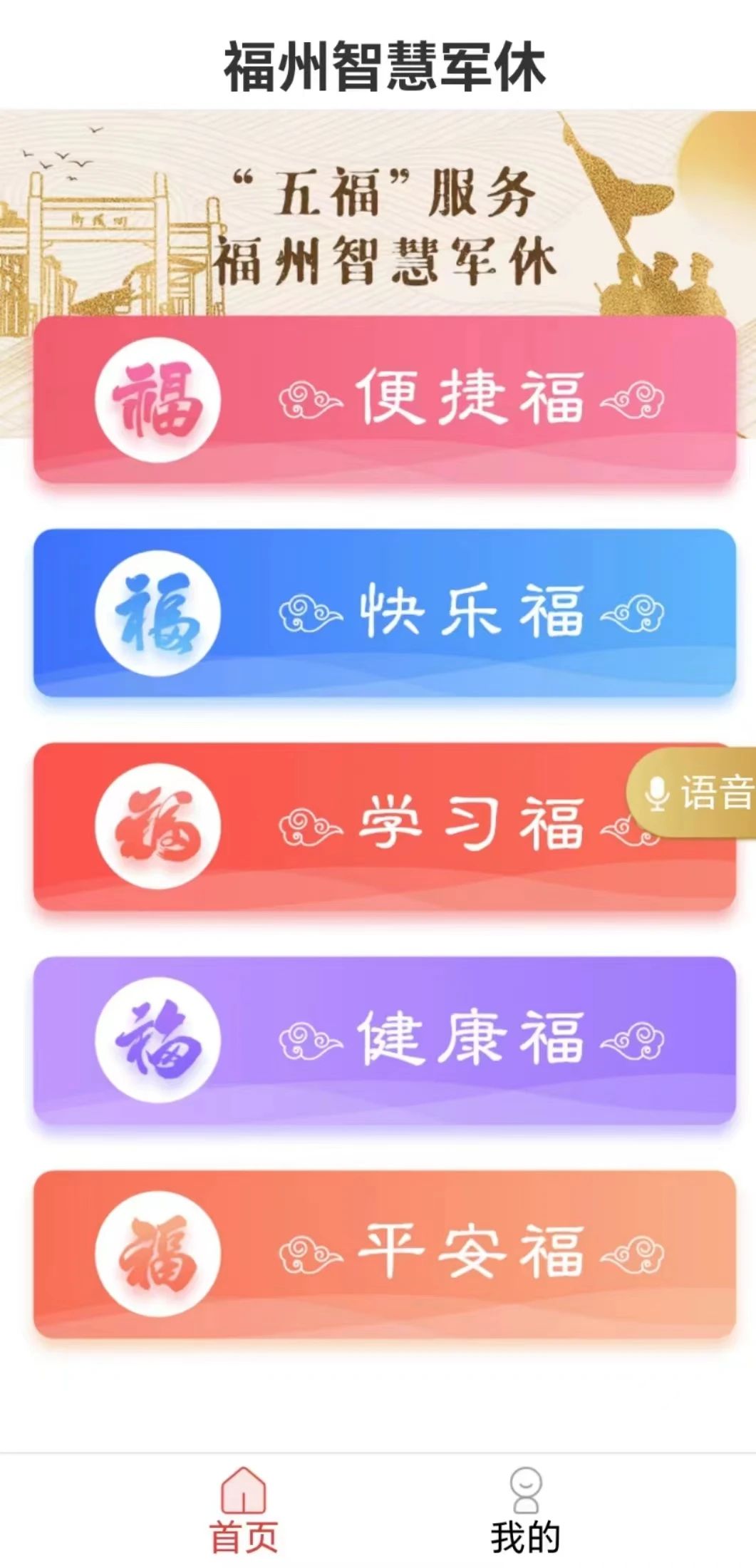This screenshot has height=1568, width=756.
Task: Tap the 平安福 card
Action: [x=385, y=1254]
